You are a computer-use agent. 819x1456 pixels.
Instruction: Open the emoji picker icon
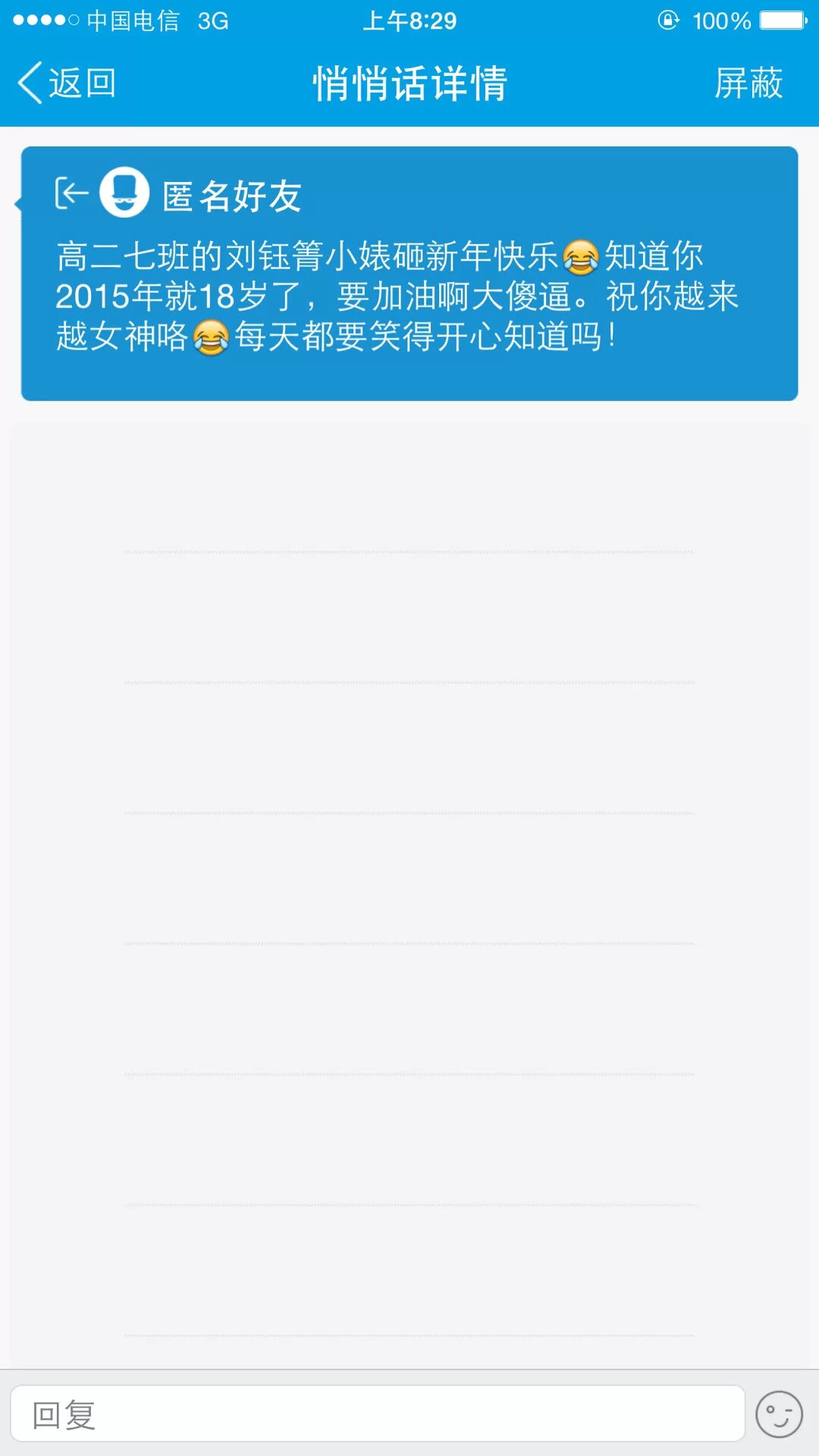pyautogui.click(x=779, y=1414)
